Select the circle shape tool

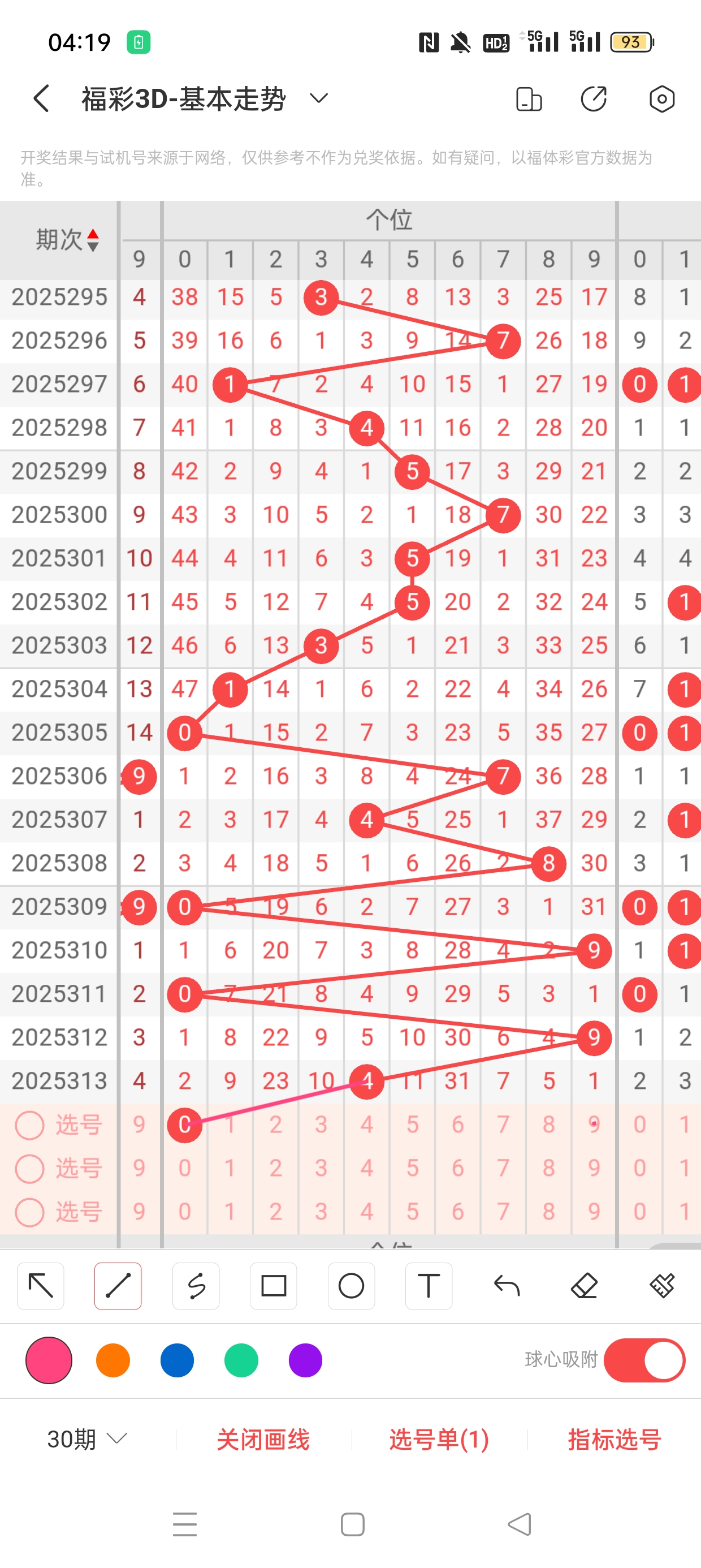(351, 1286)
